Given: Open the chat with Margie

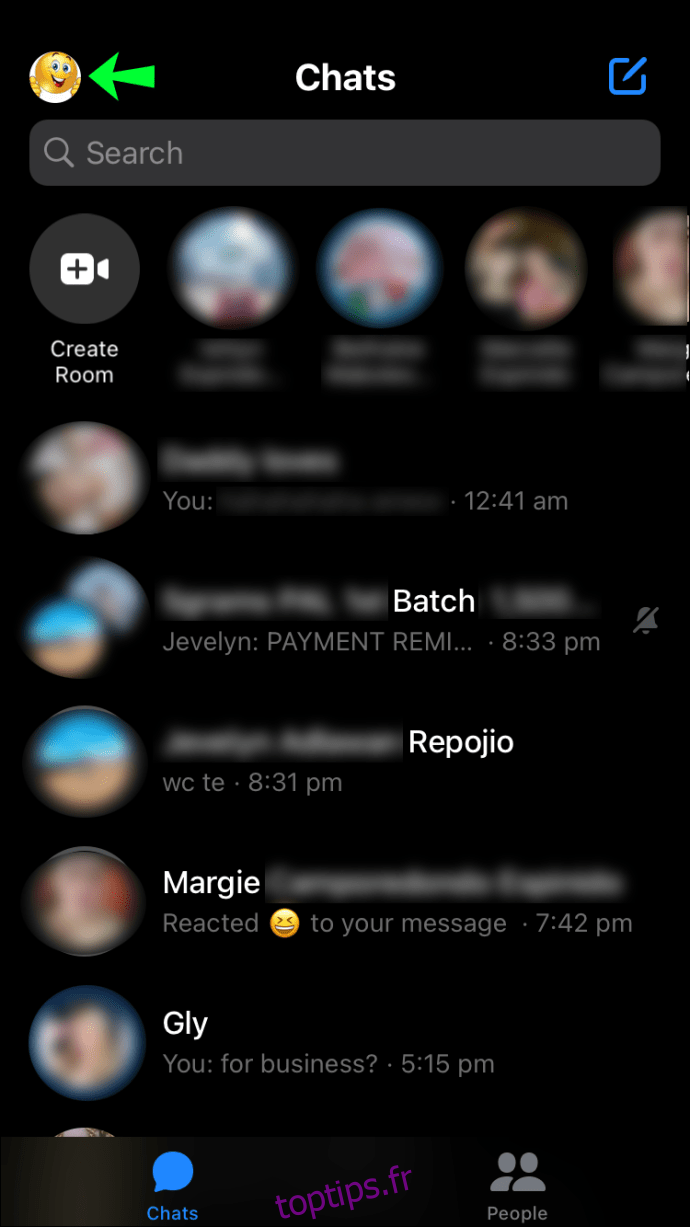Looking at the screenshot, I should coord(345,903).
